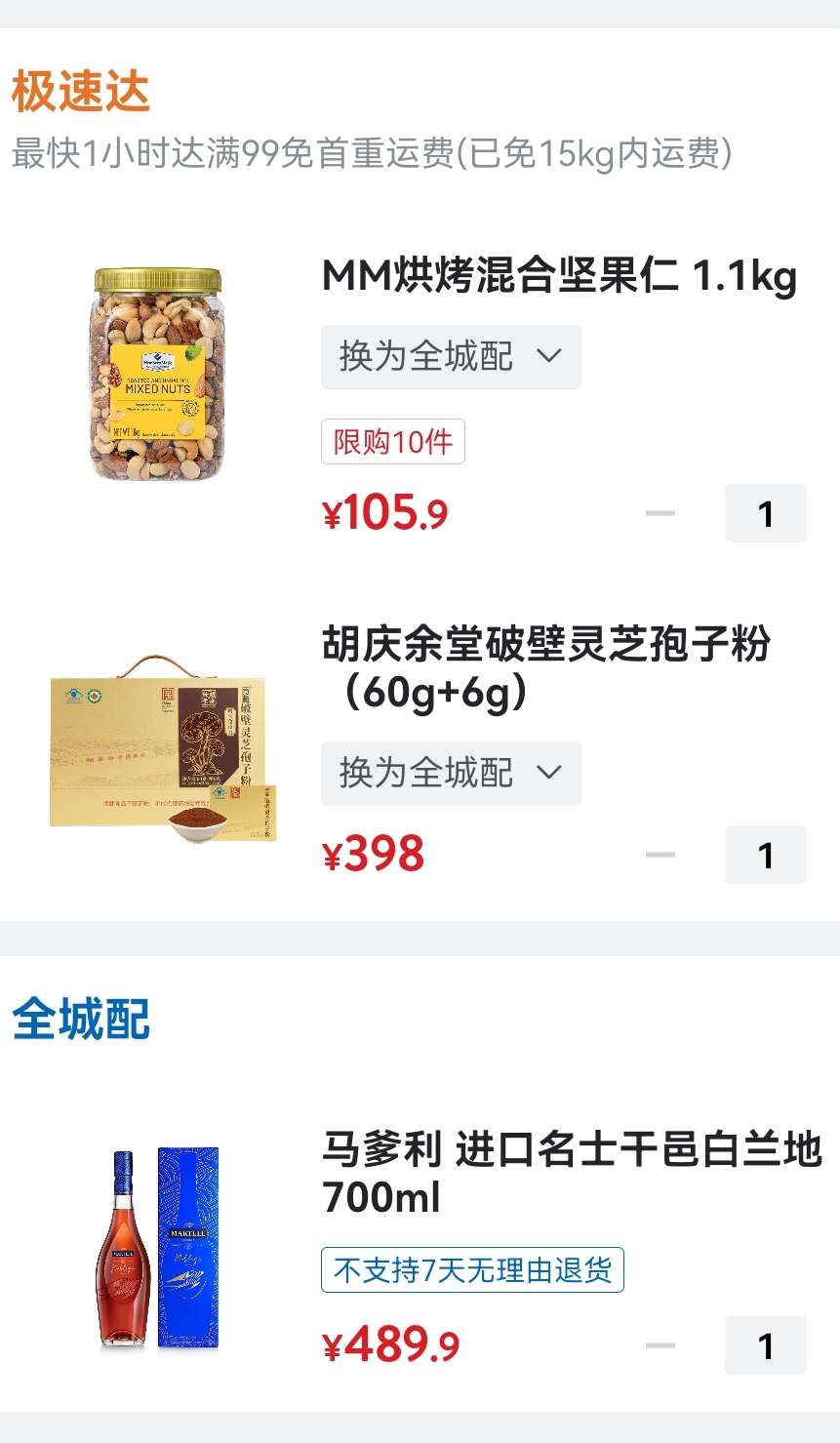Expand 换为全城配 dropdown for MM烘烤混合坚果仁
Screen dimensions: 840x1443
click(451, 357)
